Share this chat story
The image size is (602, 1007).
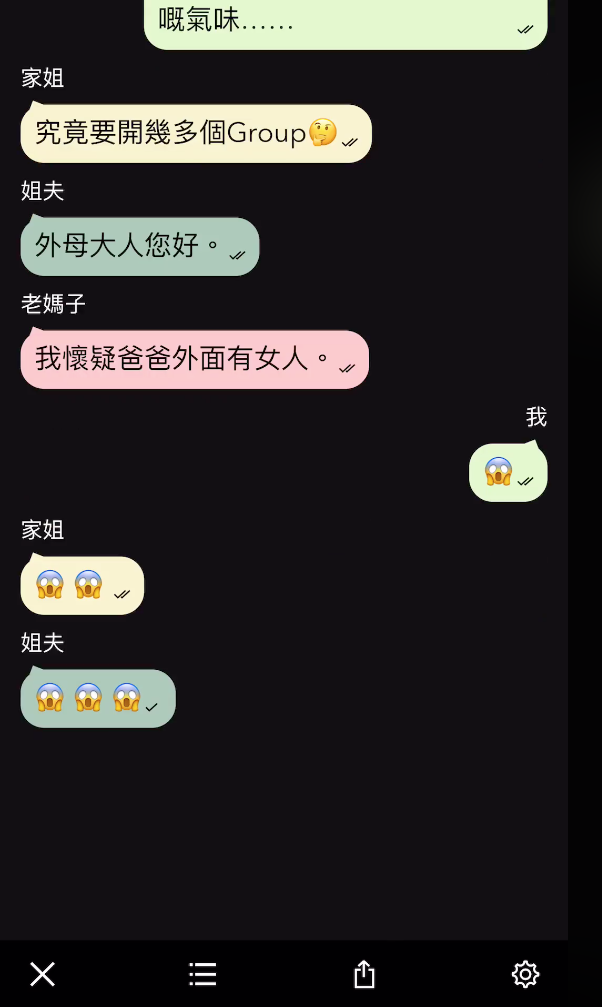[364, 974]
